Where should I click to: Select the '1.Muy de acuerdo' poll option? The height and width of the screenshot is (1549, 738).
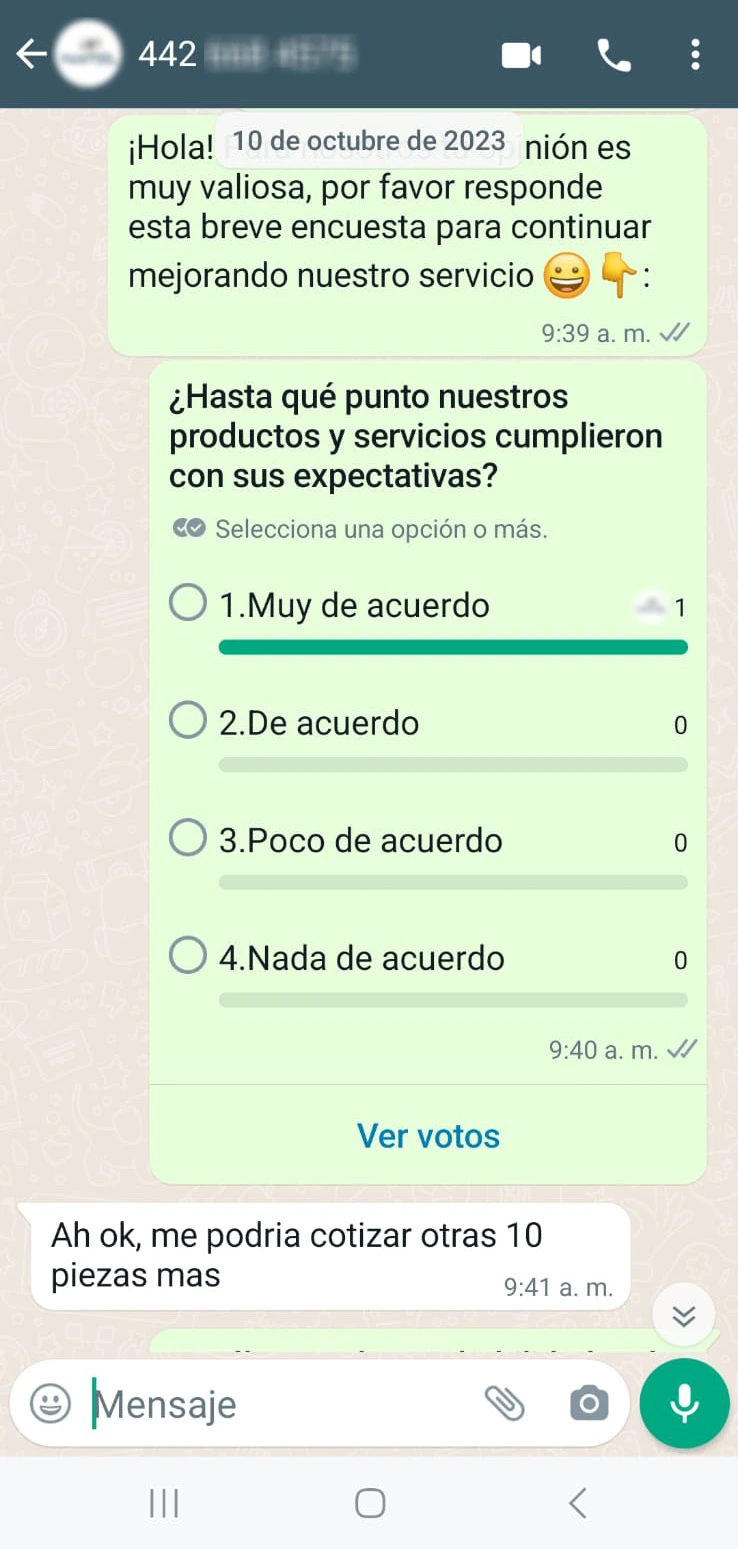(188, 605)
